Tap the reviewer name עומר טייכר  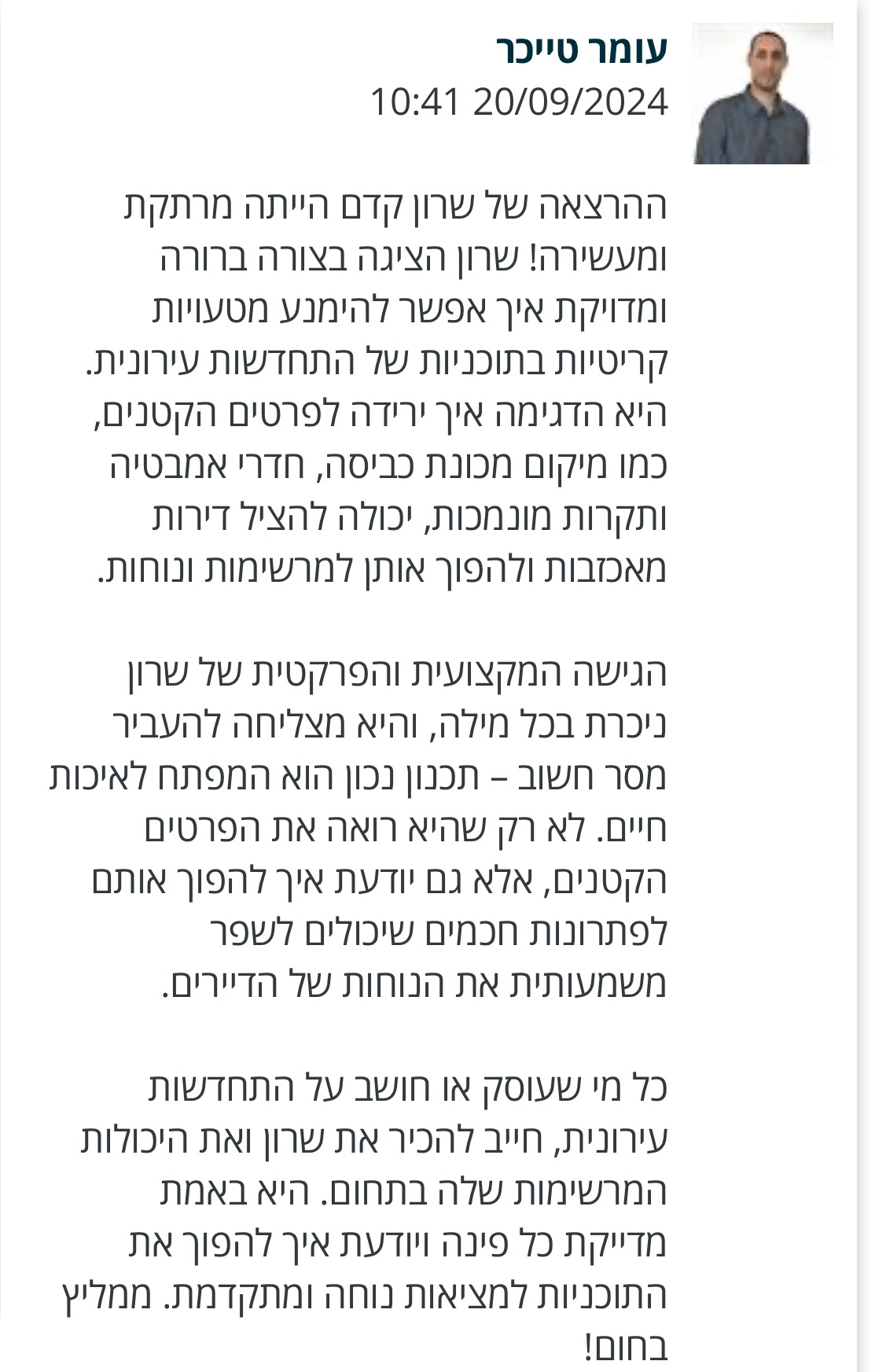click(581, 50)
